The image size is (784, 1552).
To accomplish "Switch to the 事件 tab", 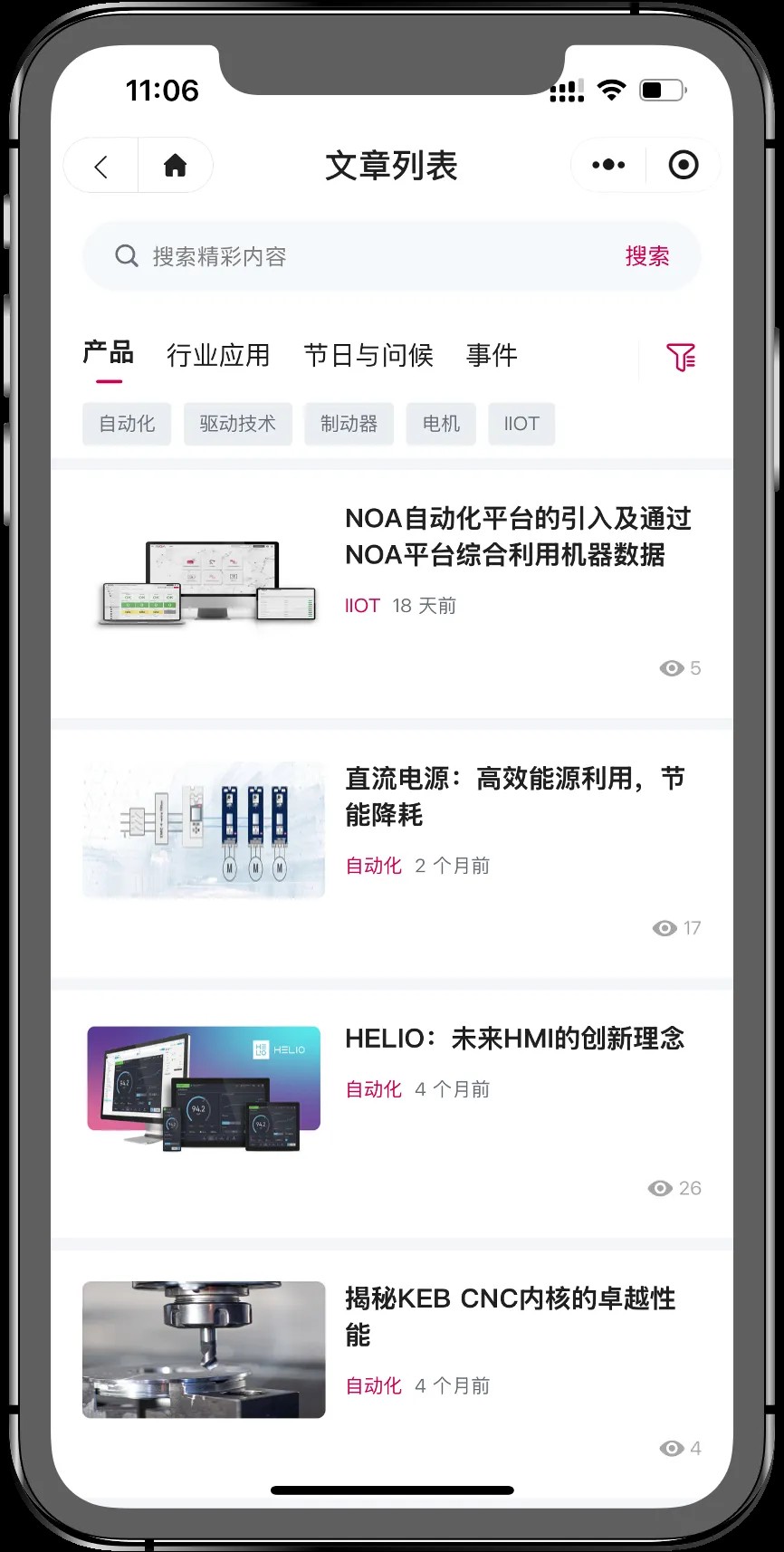I will (492, 355).
